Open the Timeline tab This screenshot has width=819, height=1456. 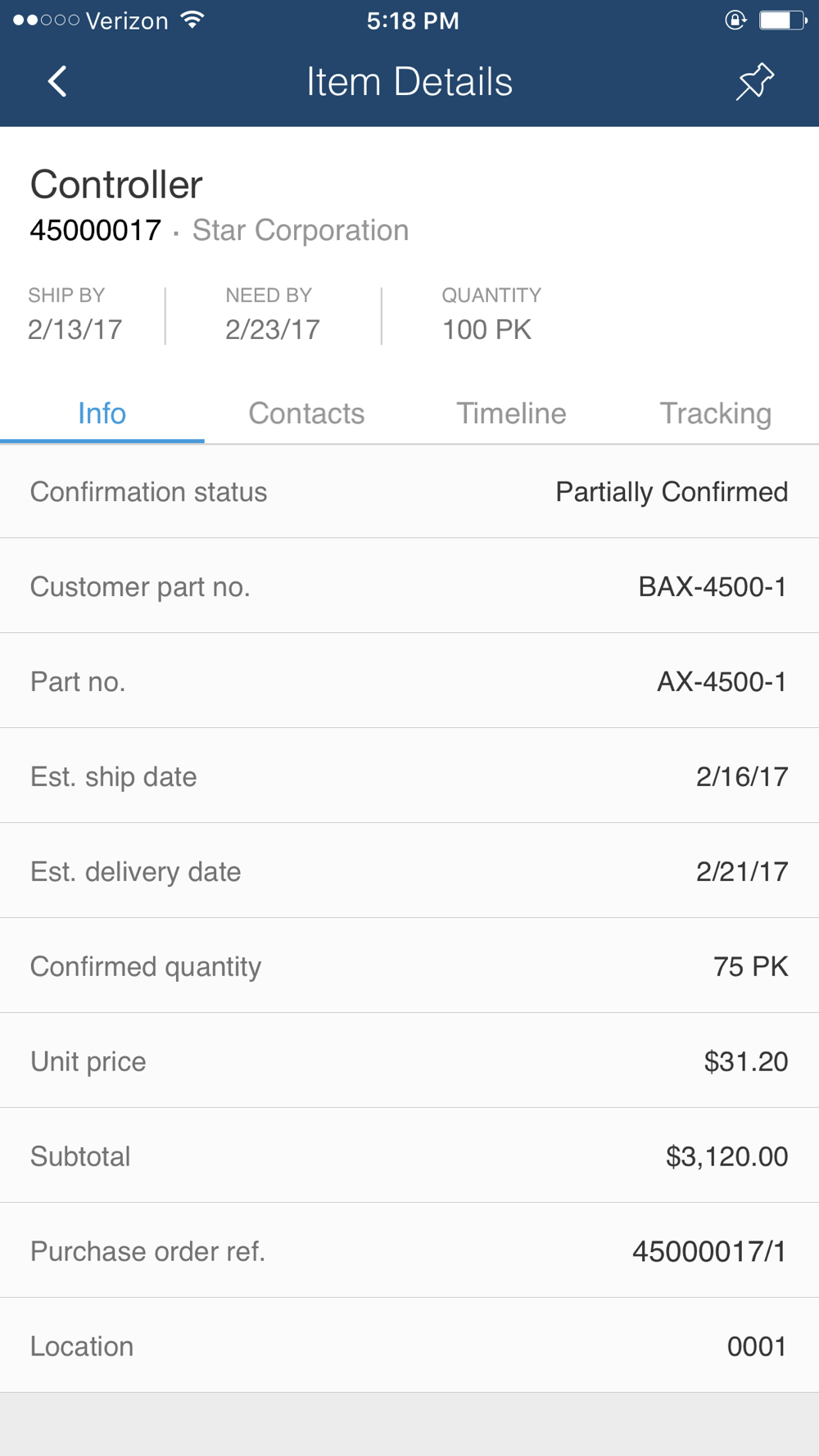coord(511,414)
